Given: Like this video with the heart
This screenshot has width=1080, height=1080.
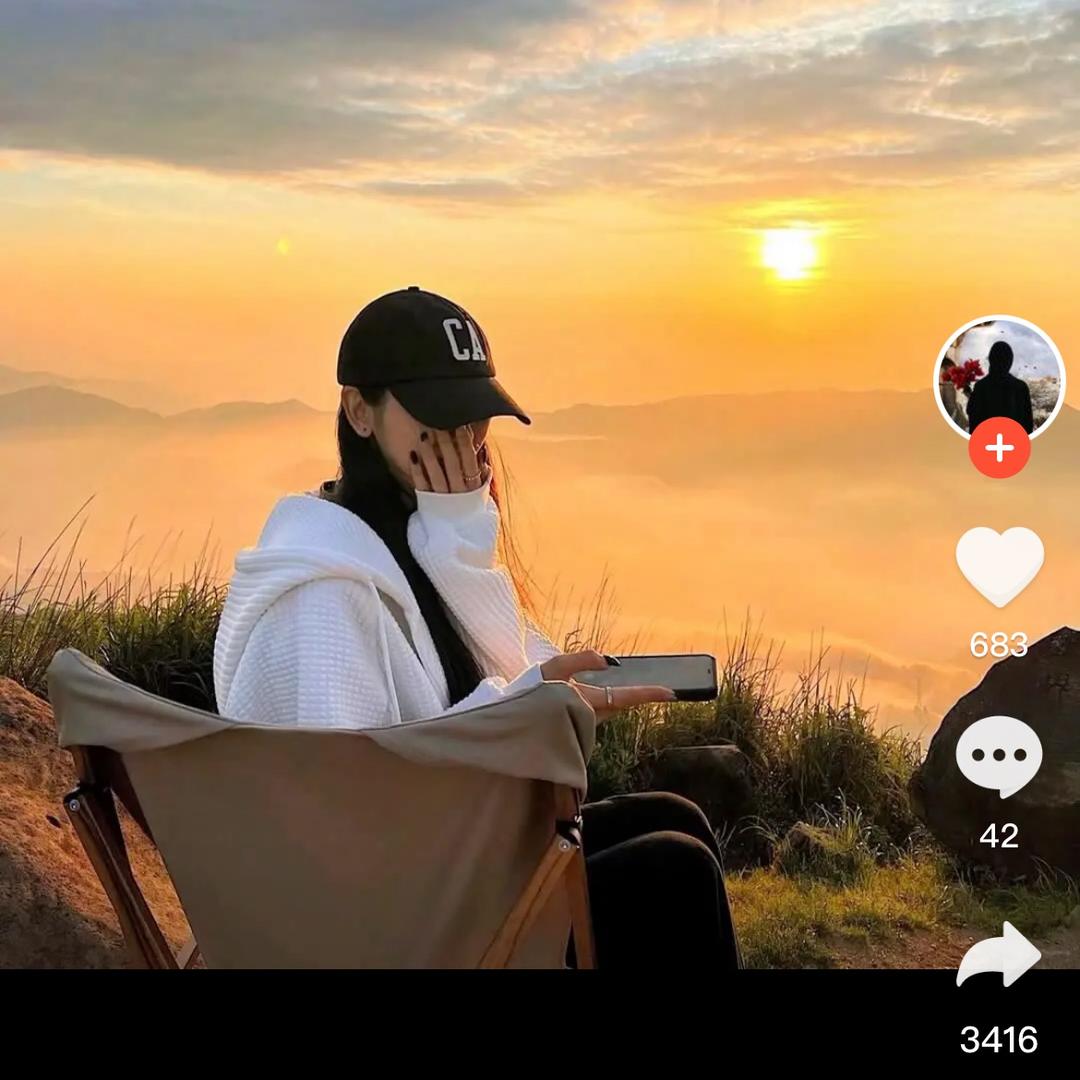Looking at the screenshot, I should coord(999,565).
